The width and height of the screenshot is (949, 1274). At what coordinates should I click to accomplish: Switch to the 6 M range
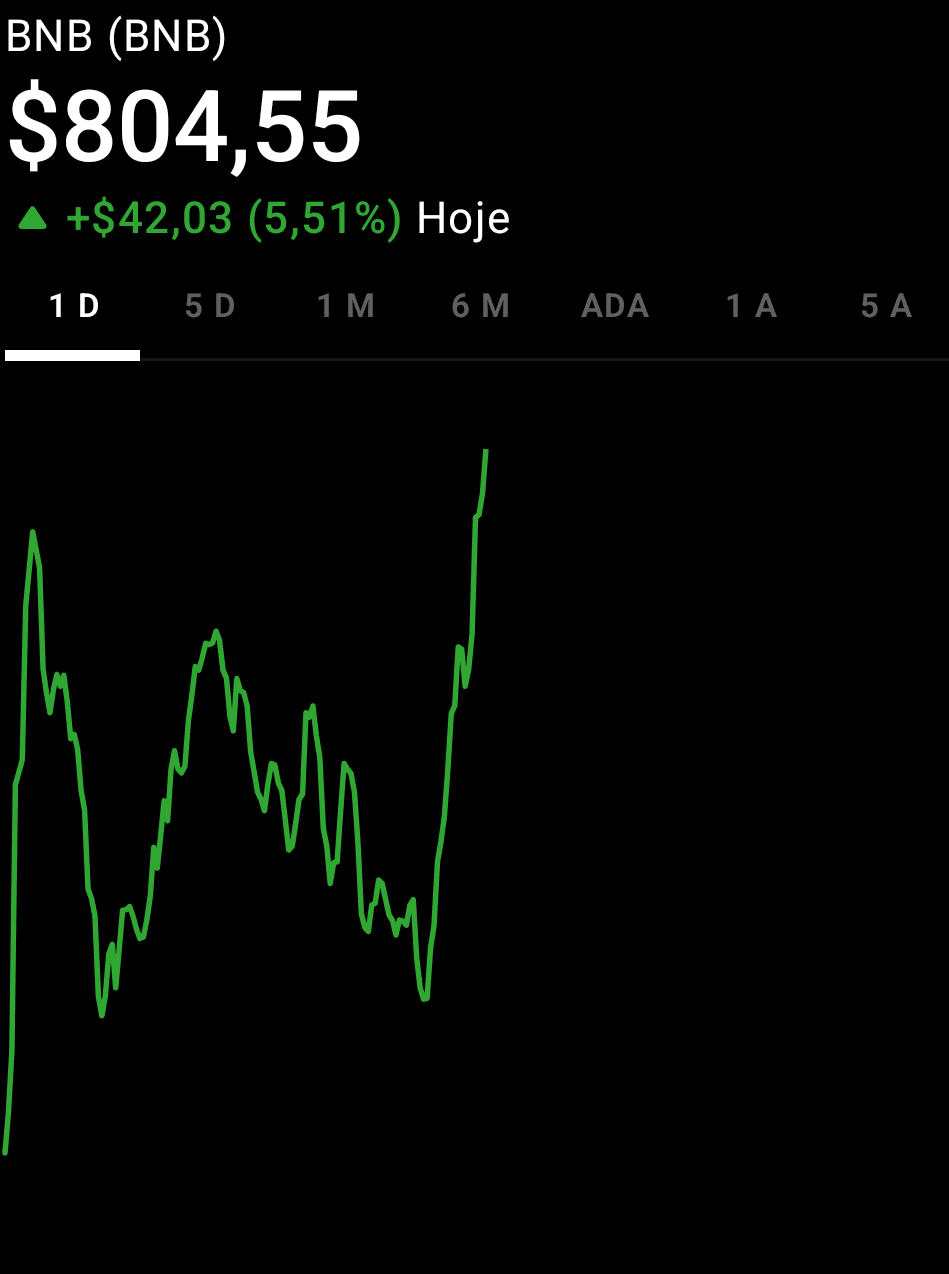481,307
